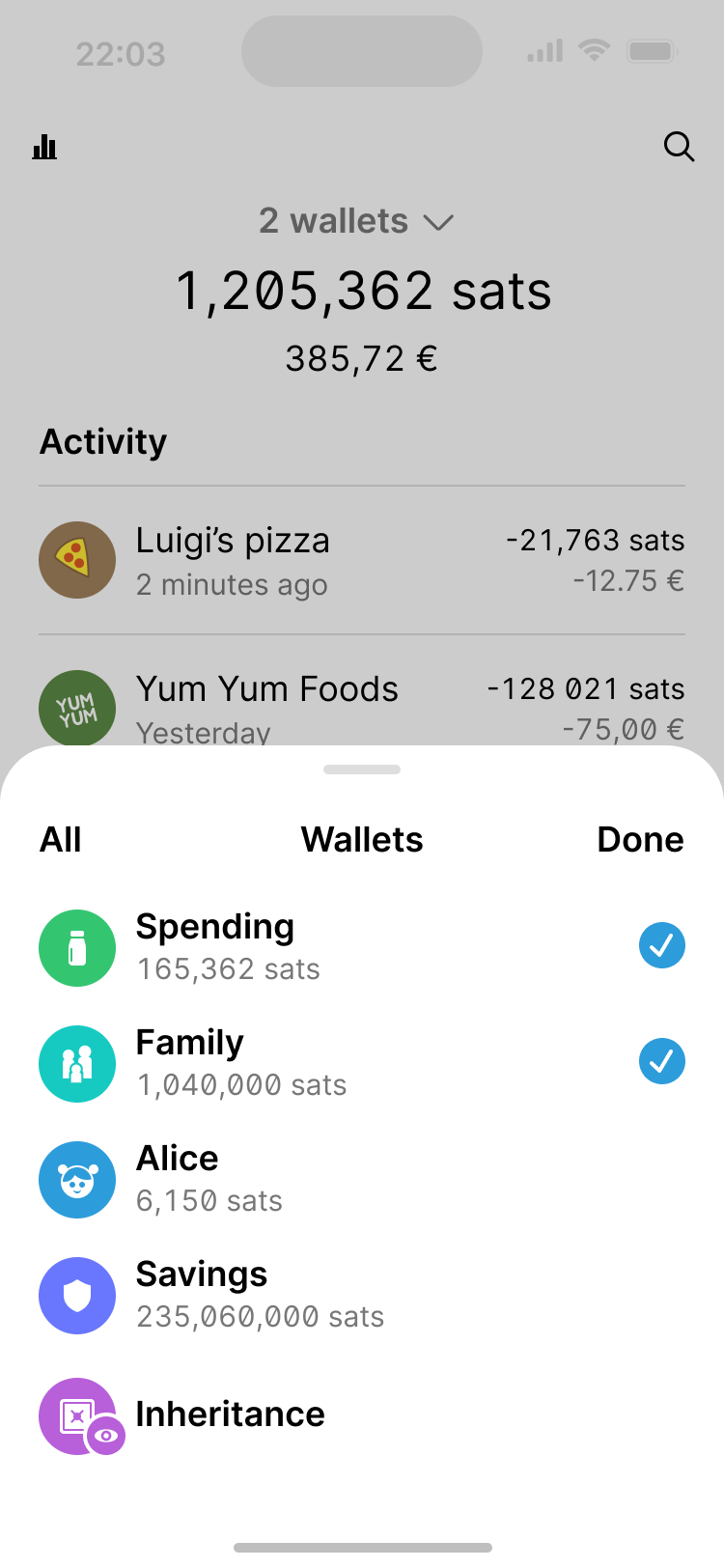Open the search magnifier icon
This screenshot has width=724, height=1568.
[679, 147]
